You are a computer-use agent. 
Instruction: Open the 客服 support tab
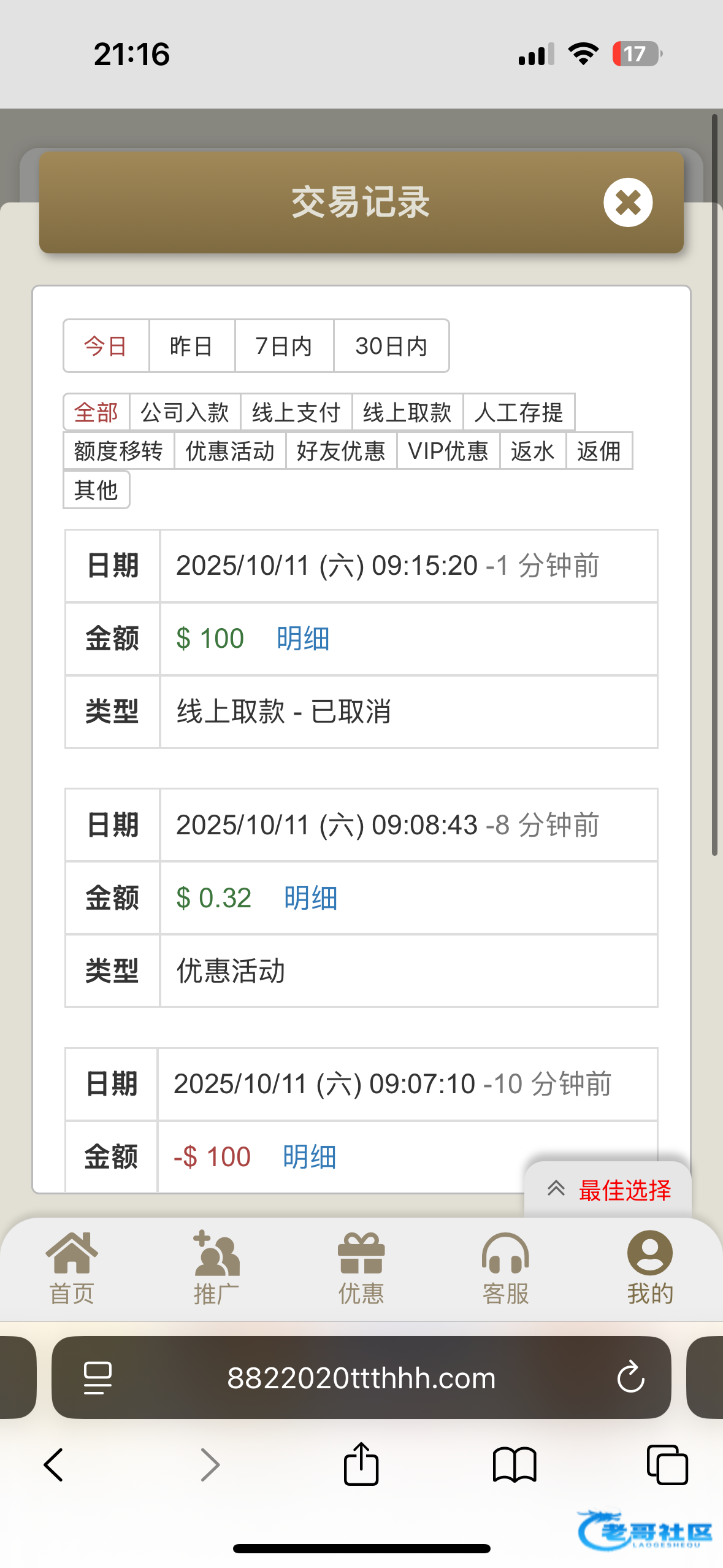pos(505,1267)
